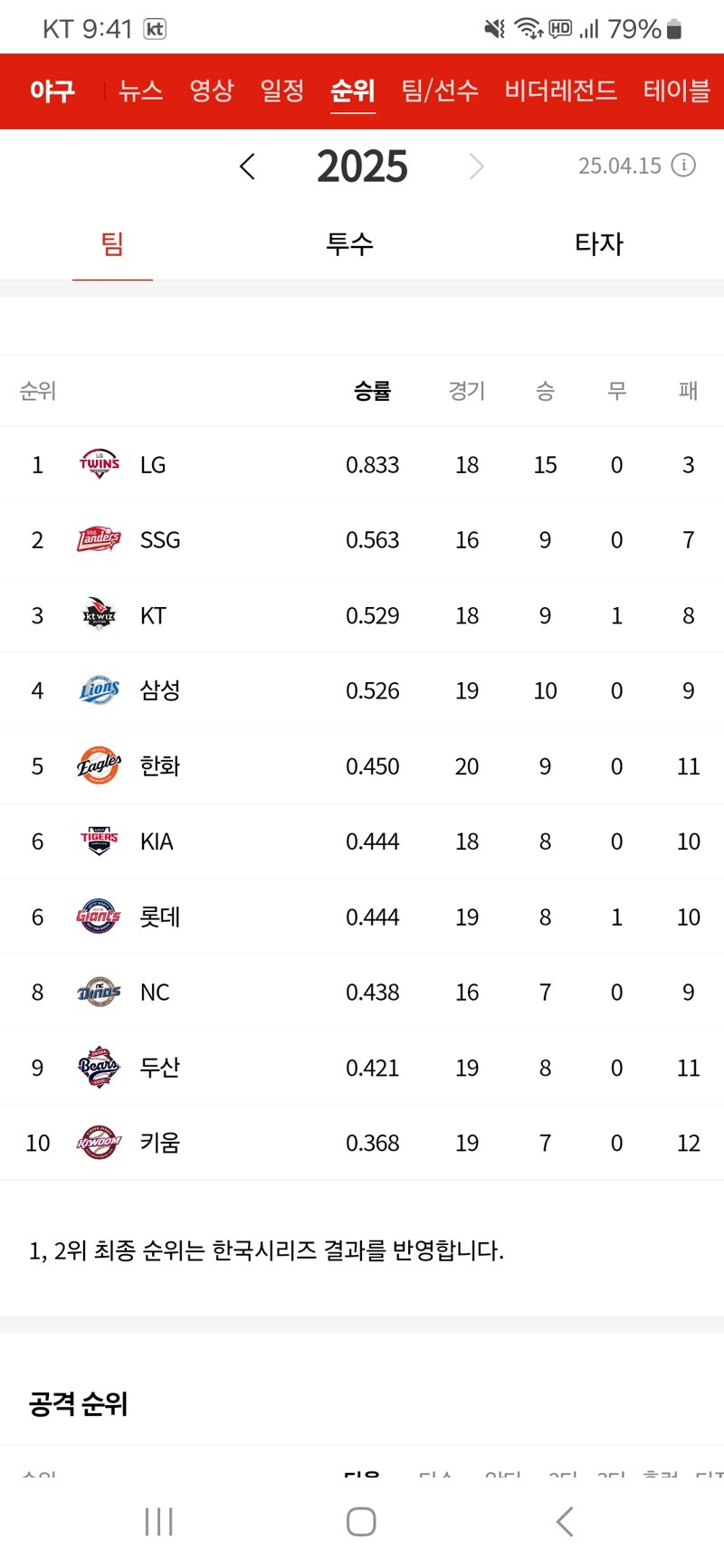This screenshot has height=1568, width=724.
Task: Go to the previous season with left arrow
Action: (247, 166)
